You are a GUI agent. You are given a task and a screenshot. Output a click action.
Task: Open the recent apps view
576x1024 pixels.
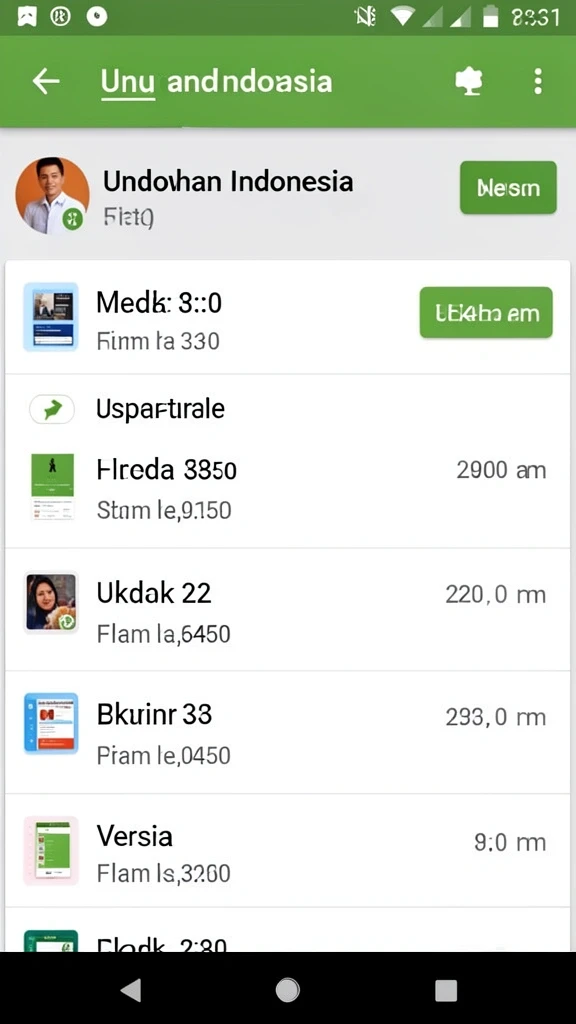445,990
